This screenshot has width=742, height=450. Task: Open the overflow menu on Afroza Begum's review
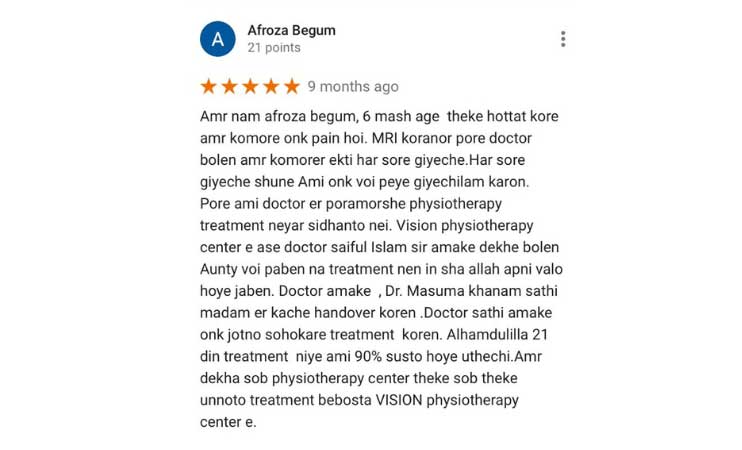pyautogui.click(x=563, y=39)
